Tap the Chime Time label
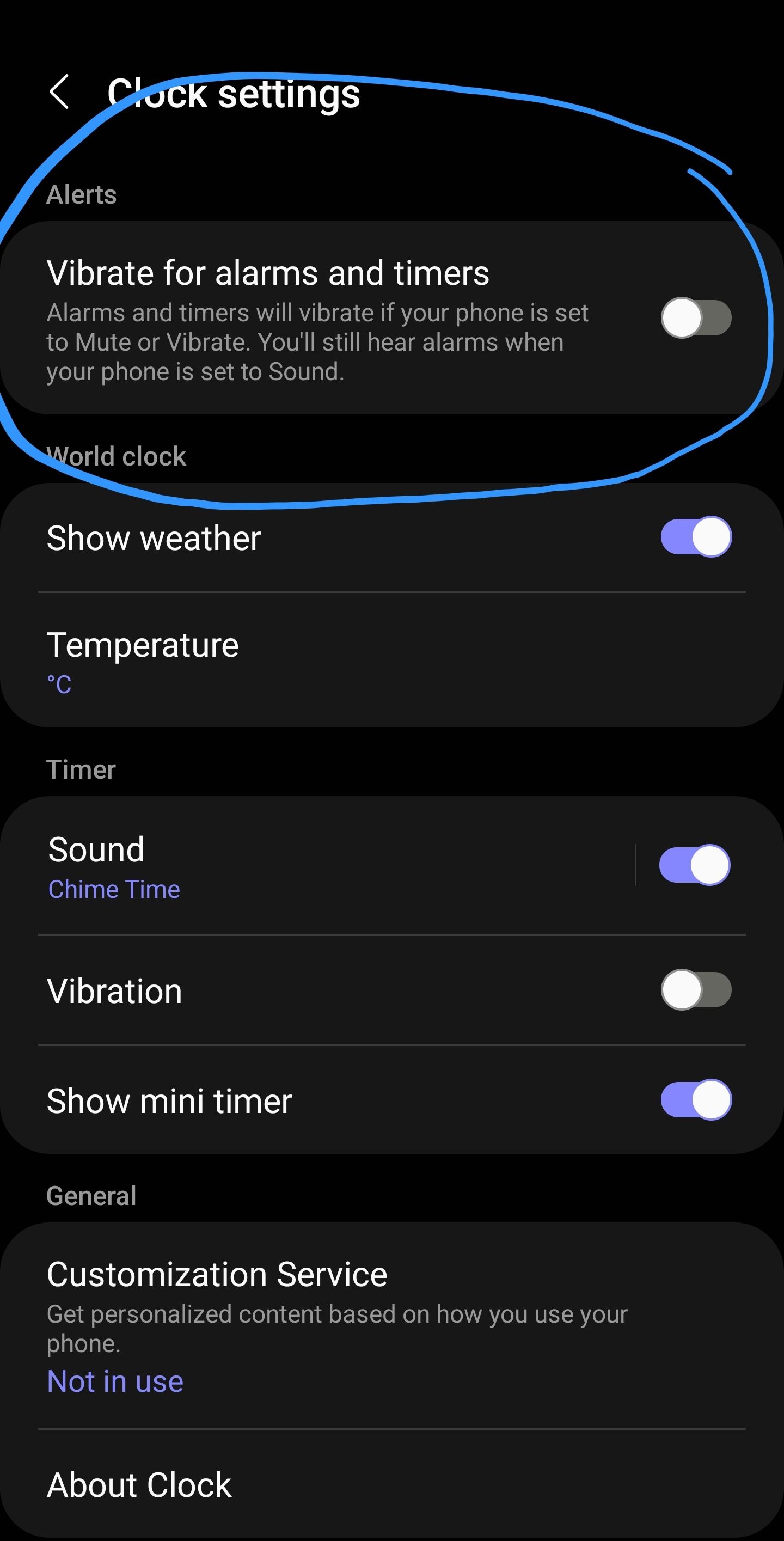The height and width of the screenshot is (1541, 784). click(x=113, y=890)
